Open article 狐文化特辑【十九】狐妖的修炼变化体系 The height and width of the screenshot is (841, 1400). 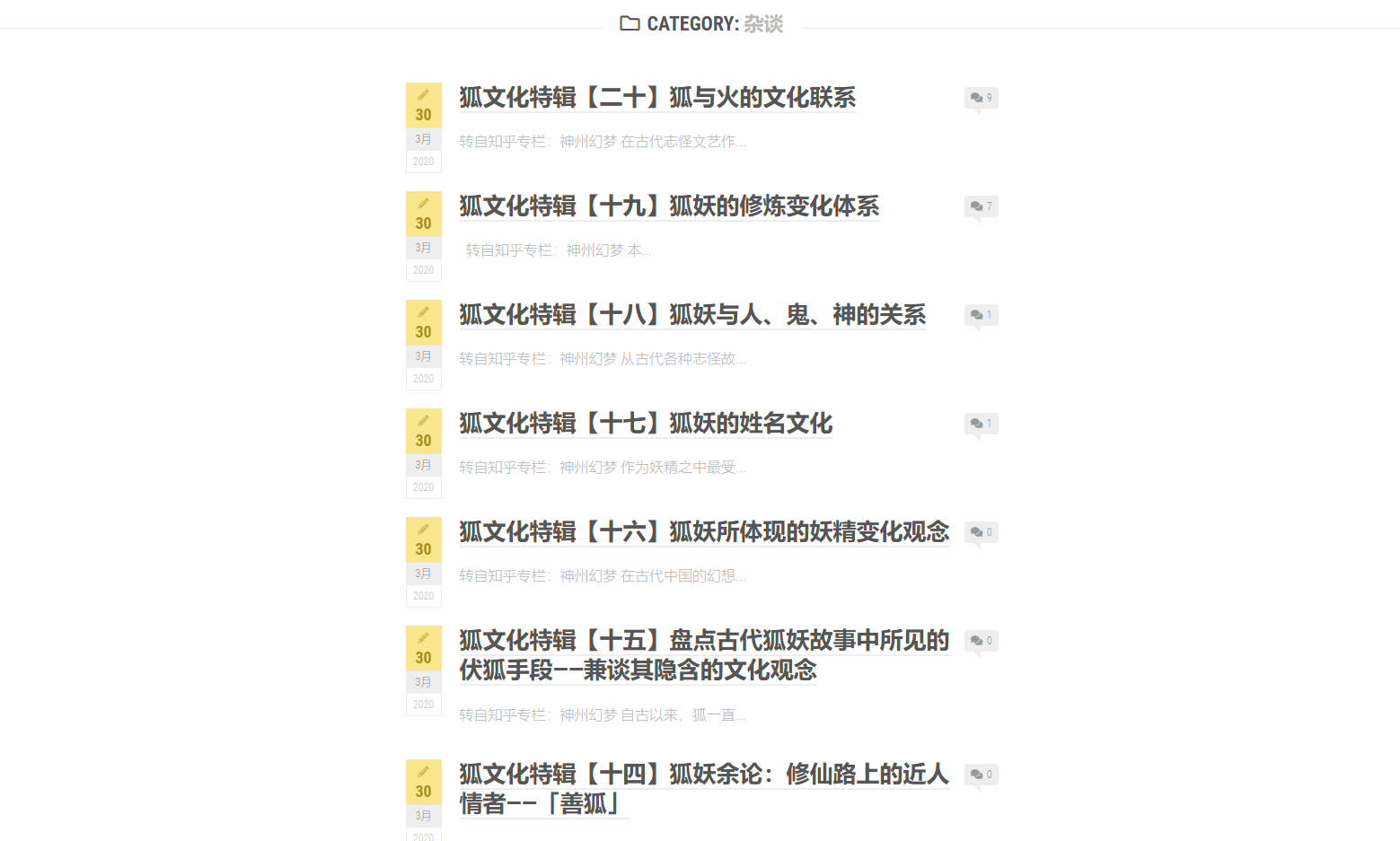tap(669, 206)
